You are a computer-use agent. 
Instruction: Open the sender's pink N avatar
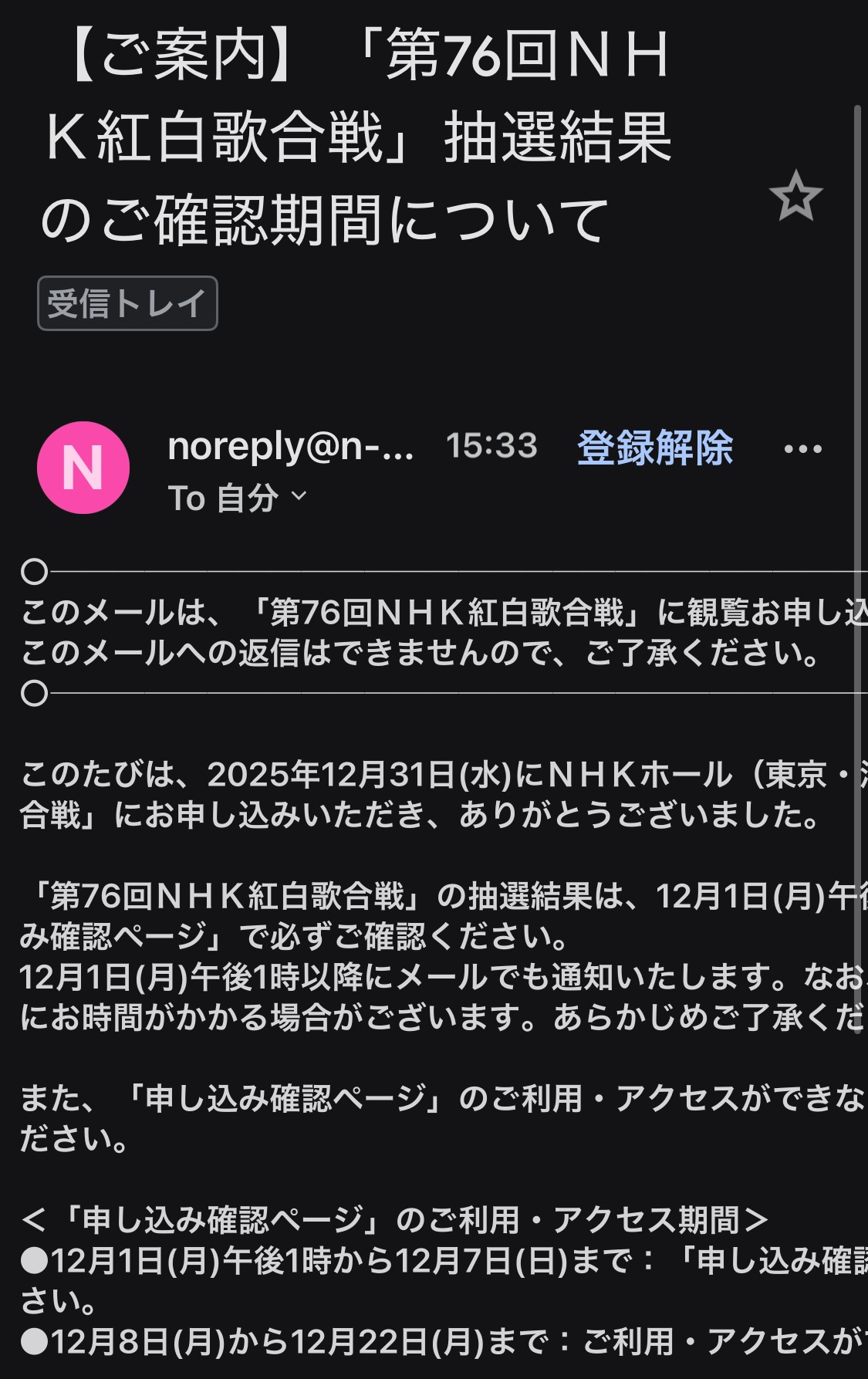point(83,468)
